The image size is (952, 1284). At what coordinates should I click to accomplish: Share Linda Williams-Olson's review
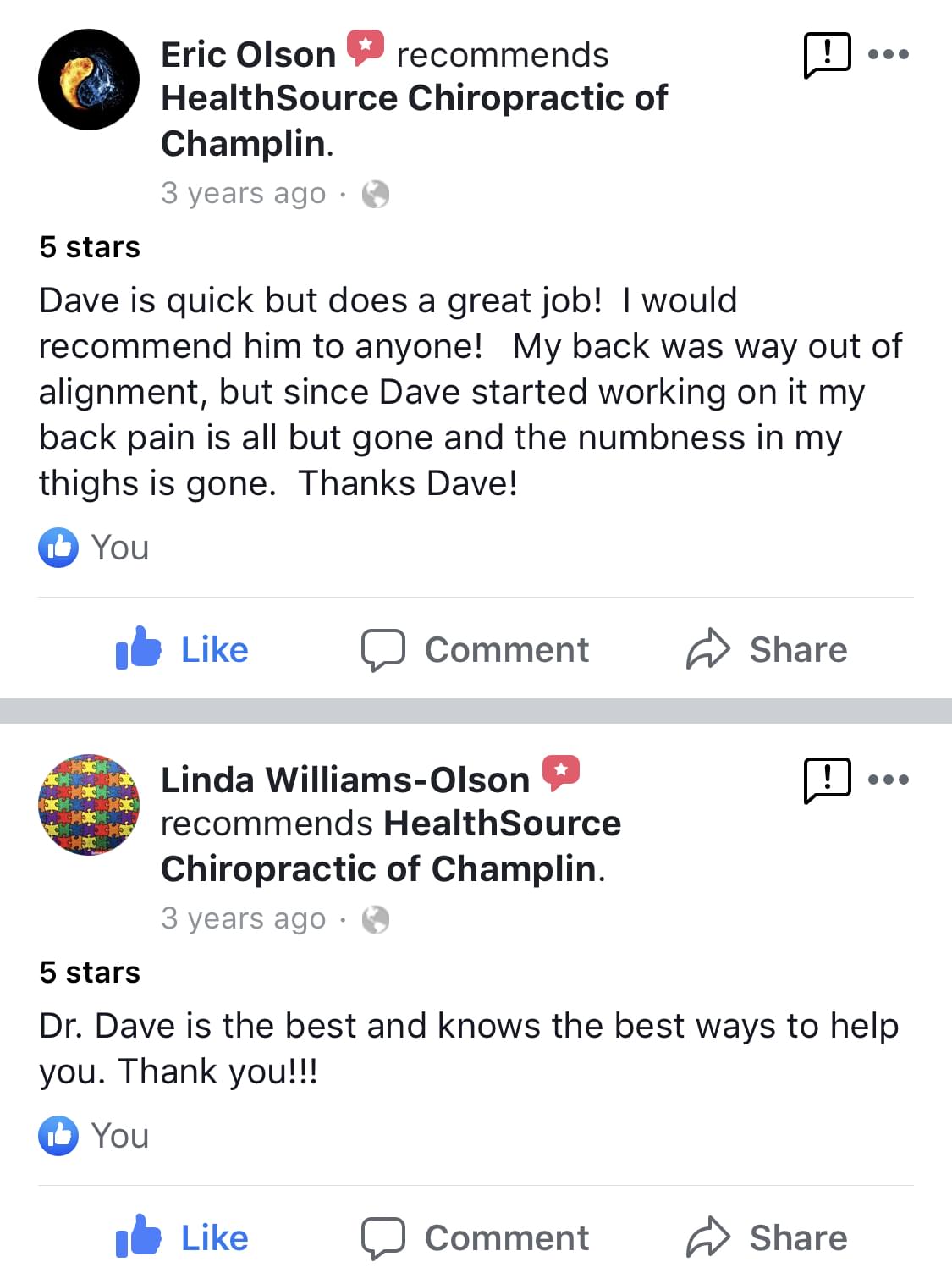(x=767, y=1237)
